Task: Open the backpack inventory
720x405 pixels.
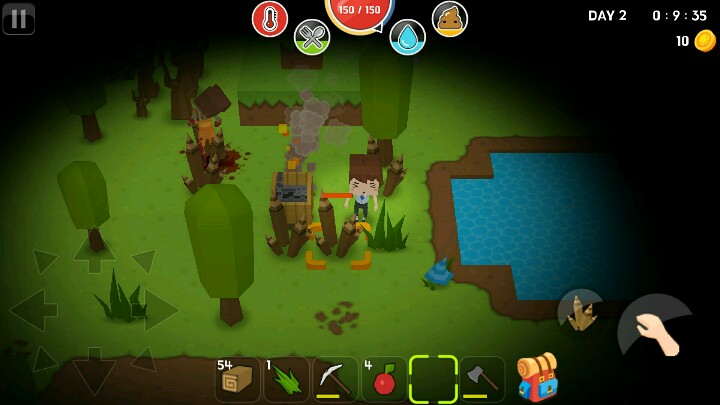Action: pyautogui.click(x=537, y=377)
